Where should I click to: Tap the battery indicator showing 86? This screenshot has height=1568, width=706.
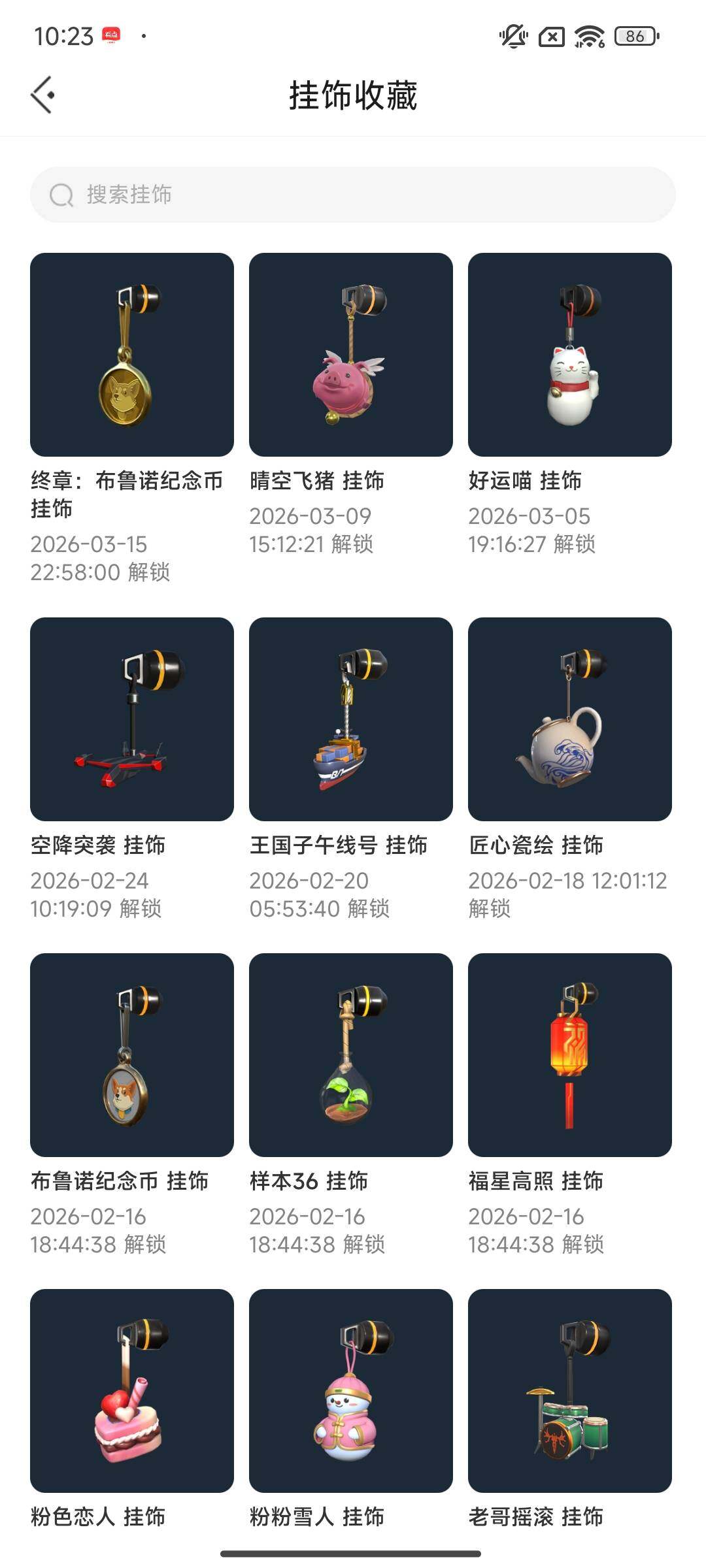pos(632,37)
